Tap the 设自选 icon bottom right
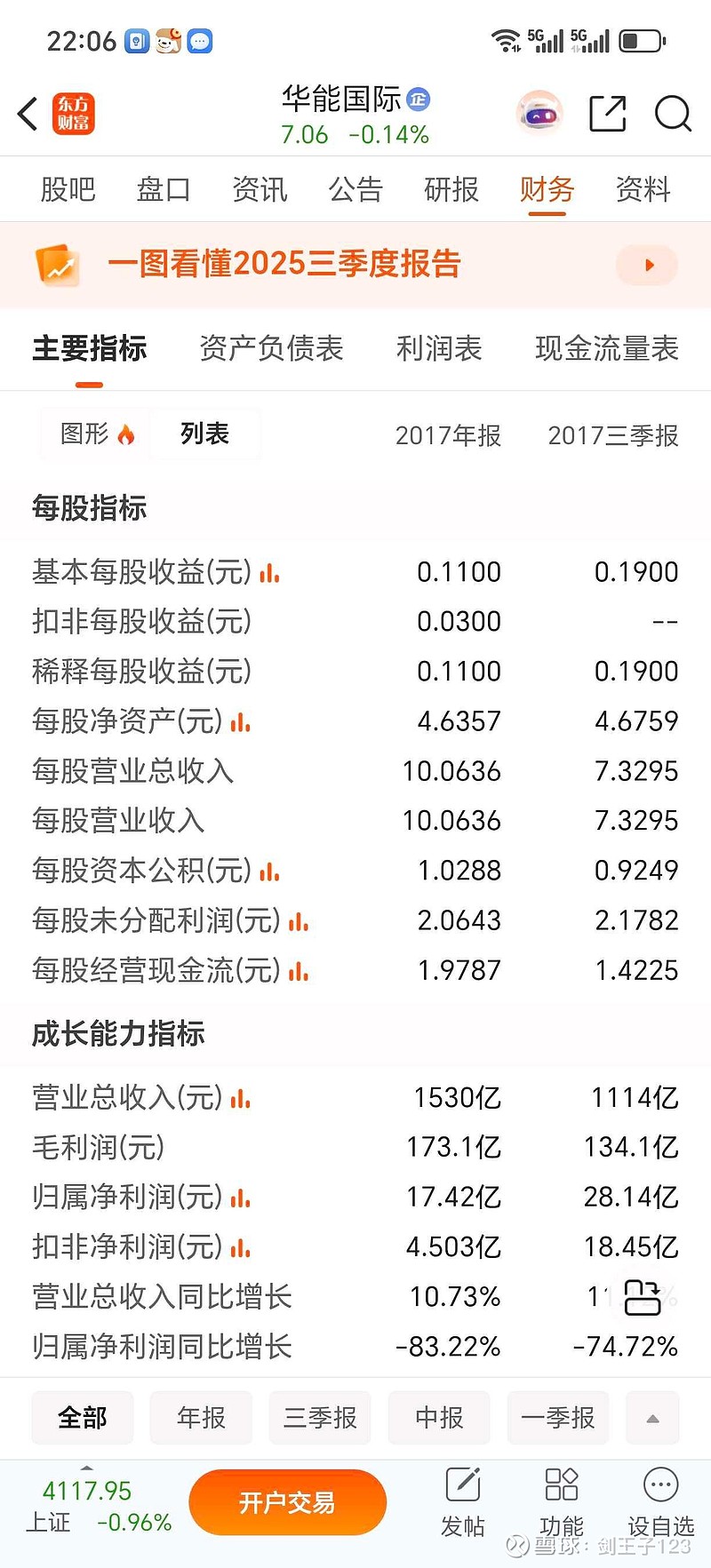Image resolution: width=711 pixels, height=1568 pixels. 660,1484
